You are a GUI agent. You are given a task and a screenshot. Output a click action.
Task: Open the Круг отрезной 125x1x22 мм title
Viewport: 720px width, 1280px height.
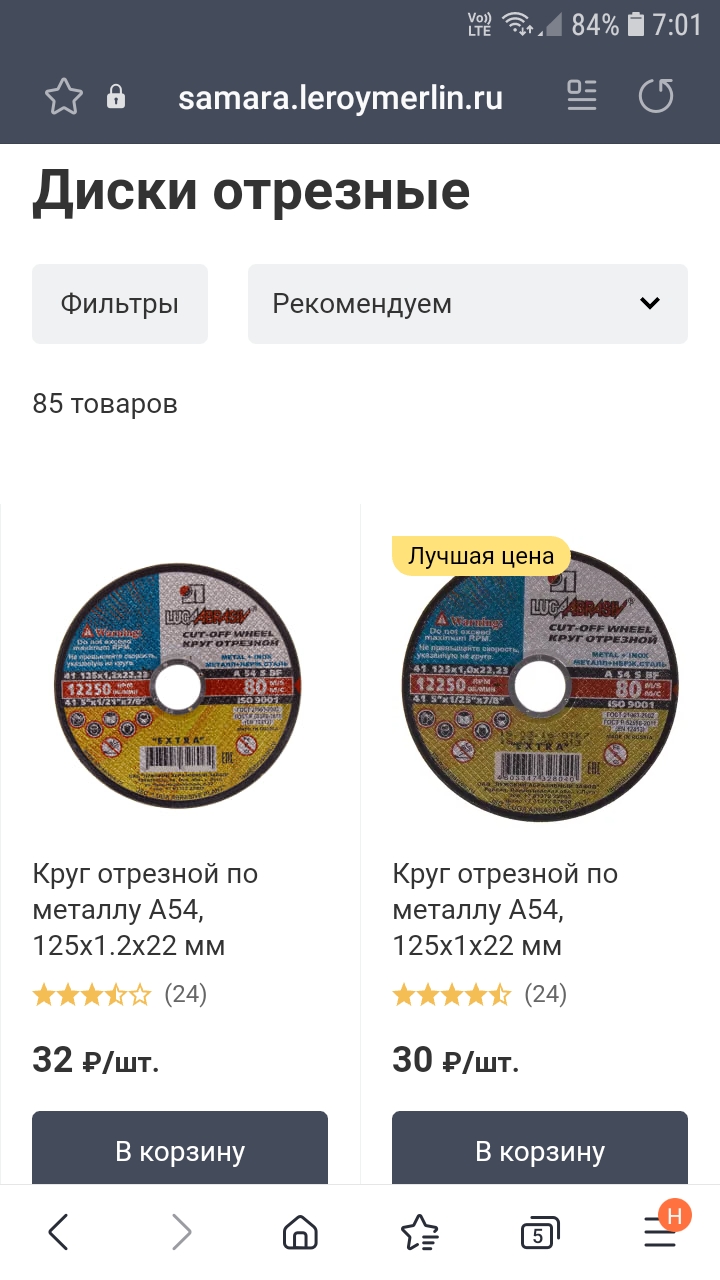(505, 909)
